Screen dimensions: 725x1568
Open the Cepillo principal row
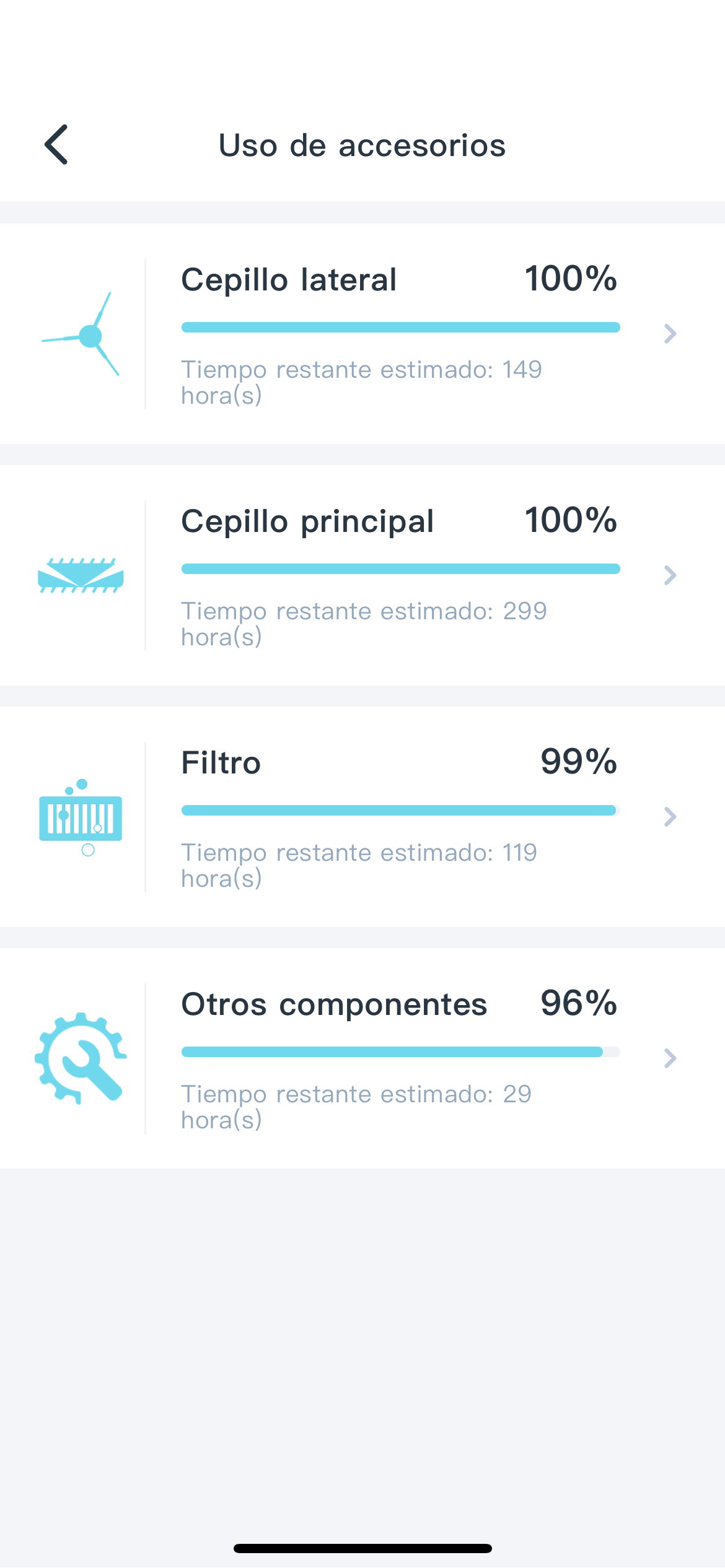click(362, 575)
